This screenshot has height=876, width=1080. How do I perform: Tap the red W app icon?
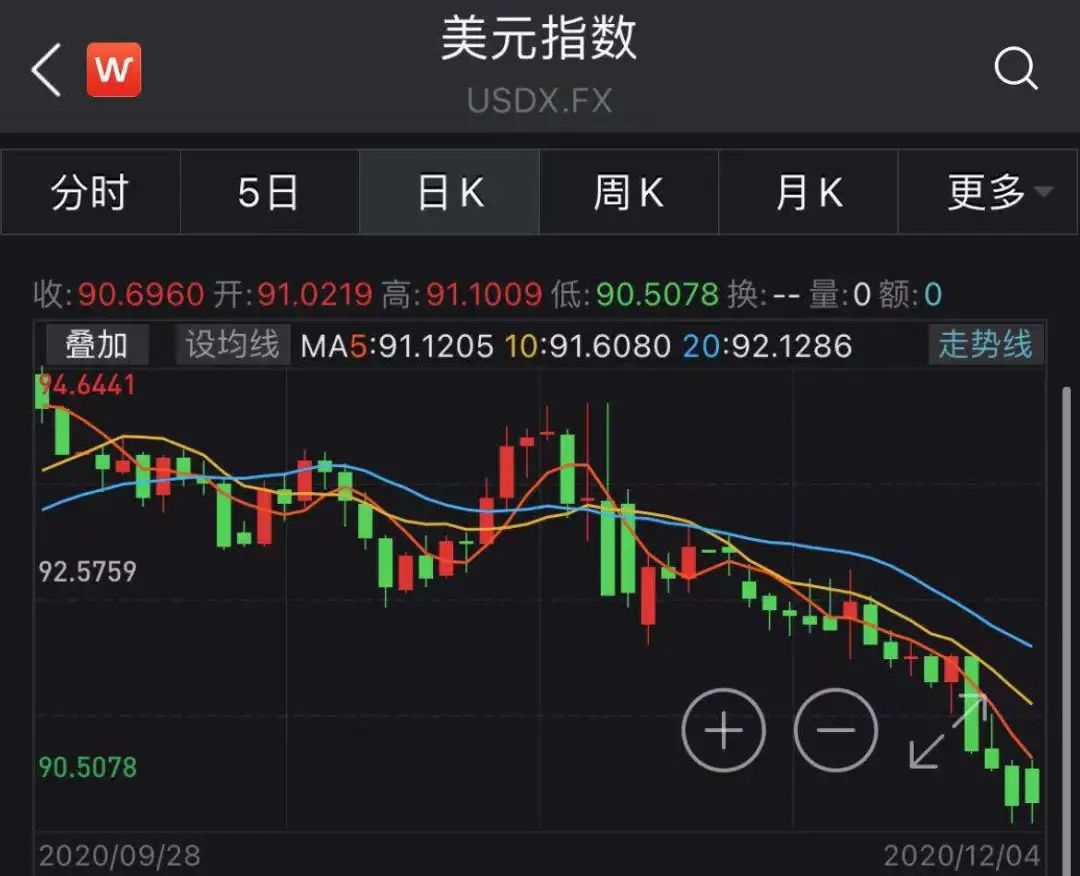pyautogui.click(x=113, y=71)
